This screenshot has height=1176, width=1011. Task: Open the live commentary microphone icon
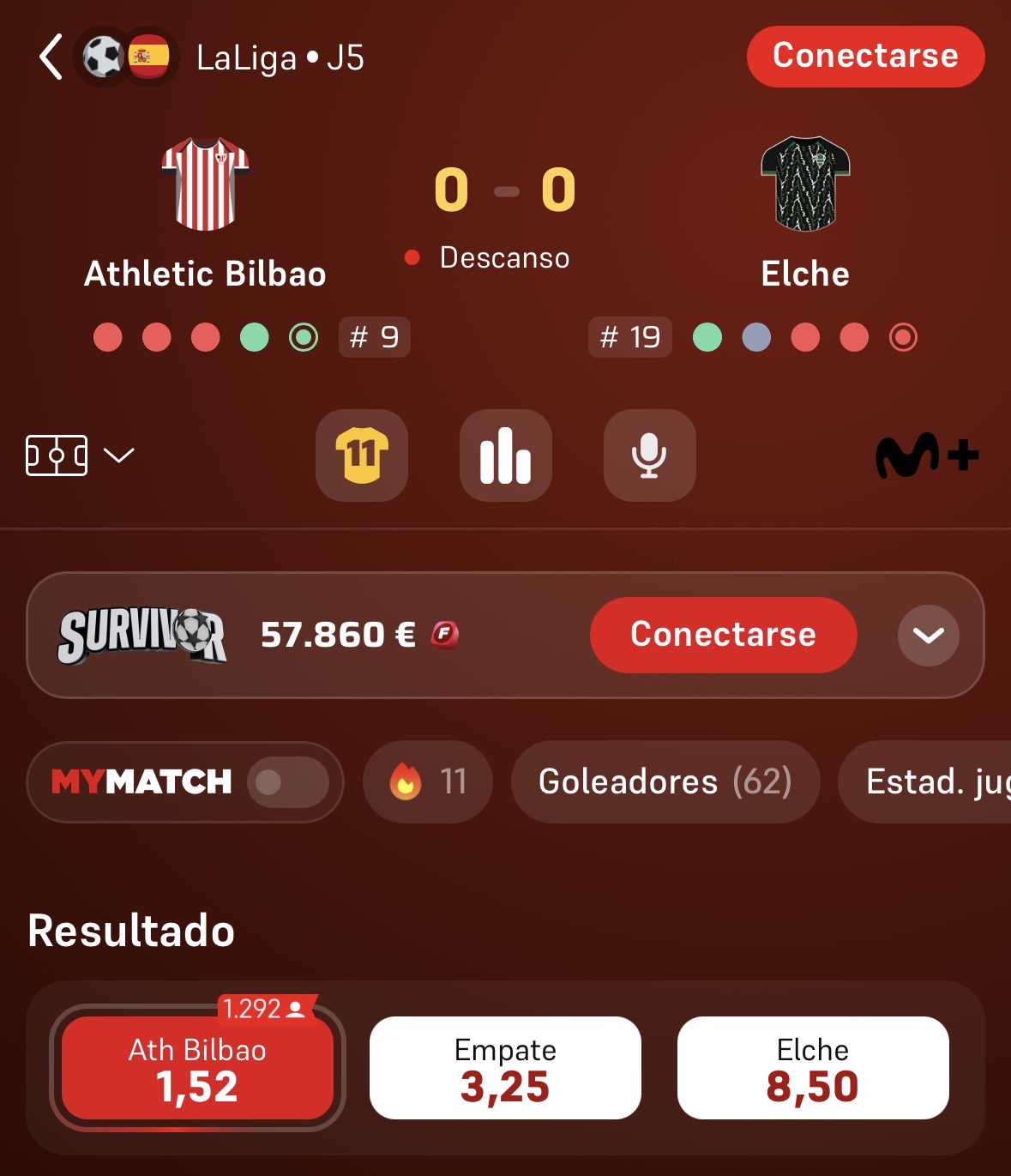tap(650, 455)
